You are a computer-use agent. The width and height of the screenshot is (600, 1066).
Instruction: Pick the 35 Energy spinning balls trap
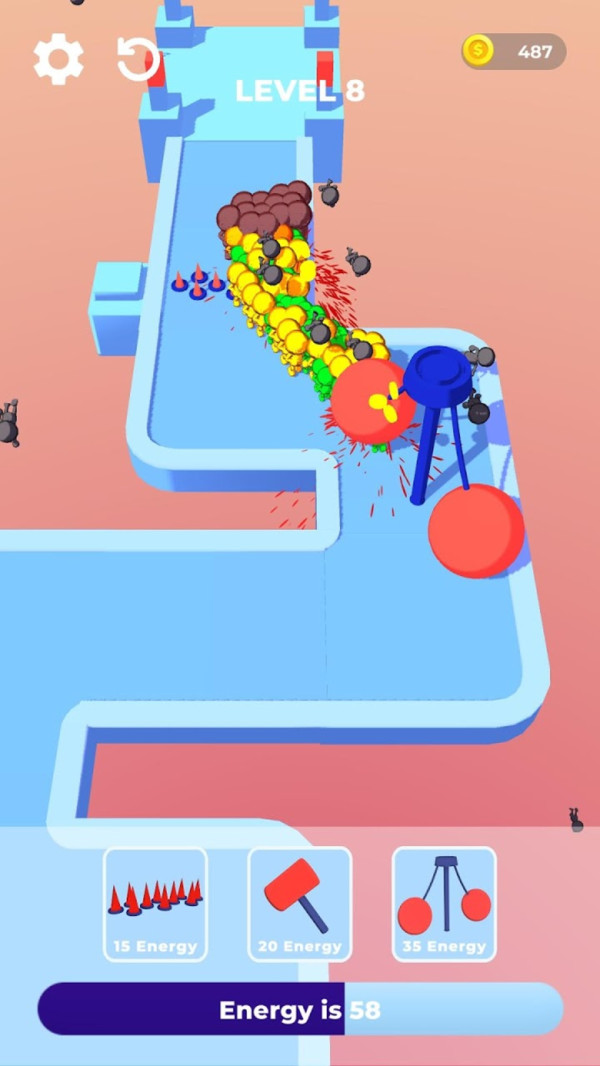pyautogui.click(x=444, y=904)
